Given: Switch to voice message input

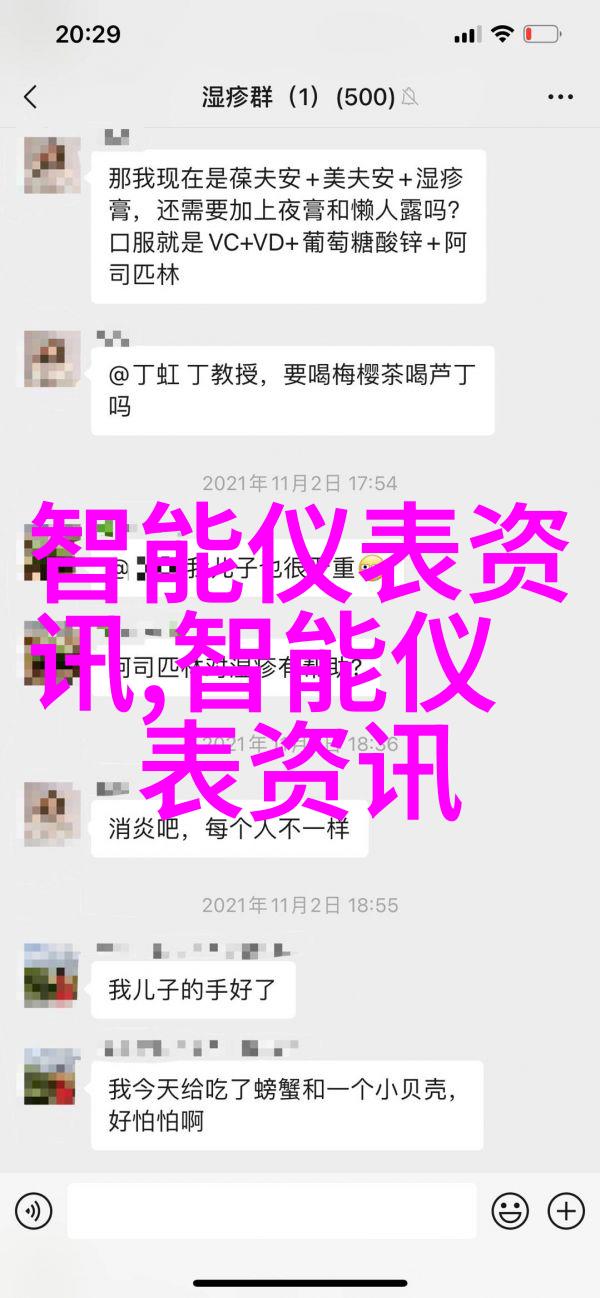Looking at the screenshot, I should click(x=32, y=1211).
